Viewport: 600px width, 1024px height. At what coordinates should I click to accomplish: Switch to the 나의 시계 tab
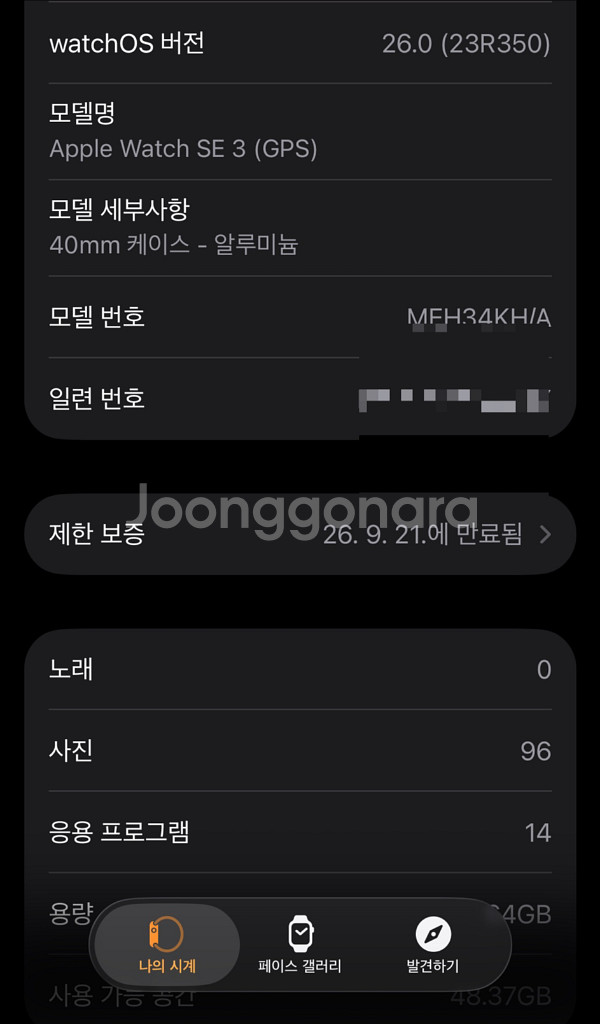pos(167,945)
